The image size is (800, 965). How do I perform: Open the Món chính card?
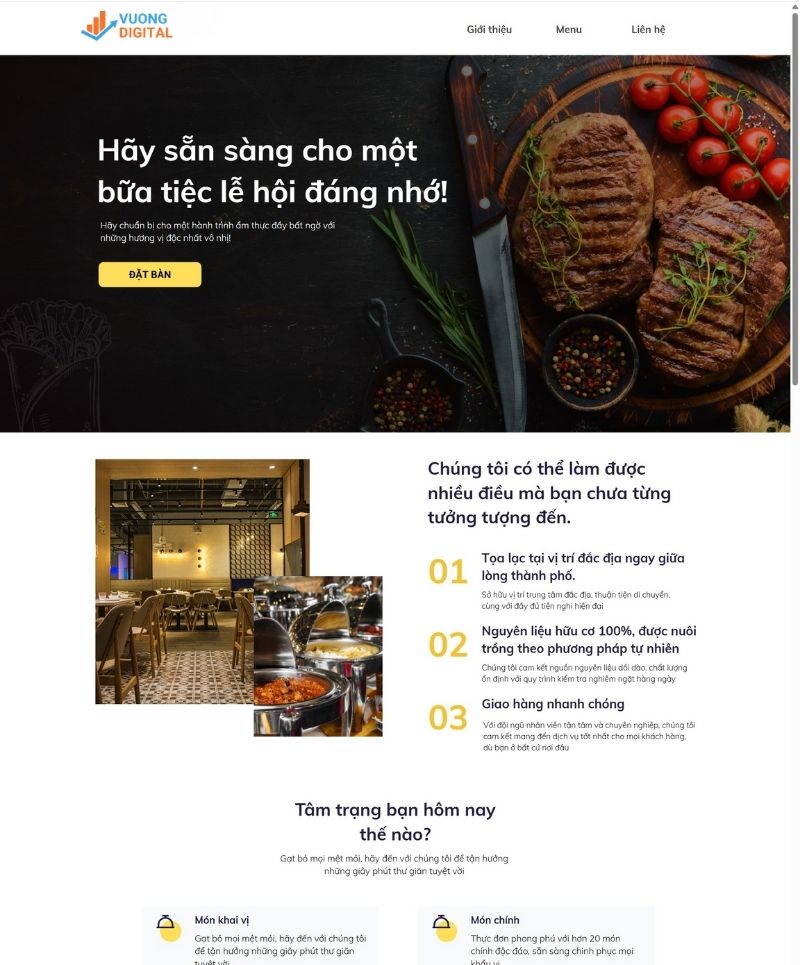536,936
